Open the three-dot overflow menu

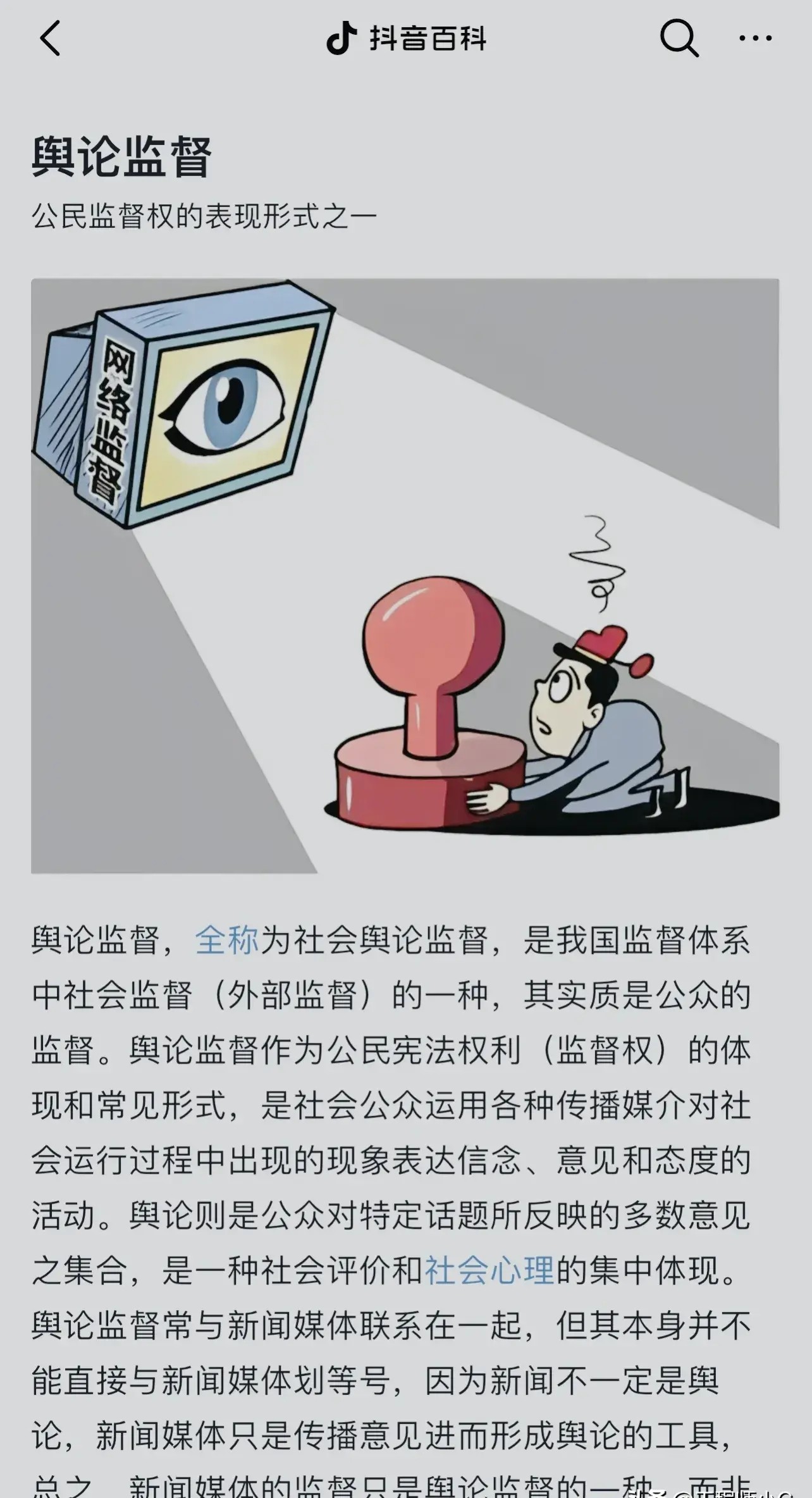click(x=755, y=39)
